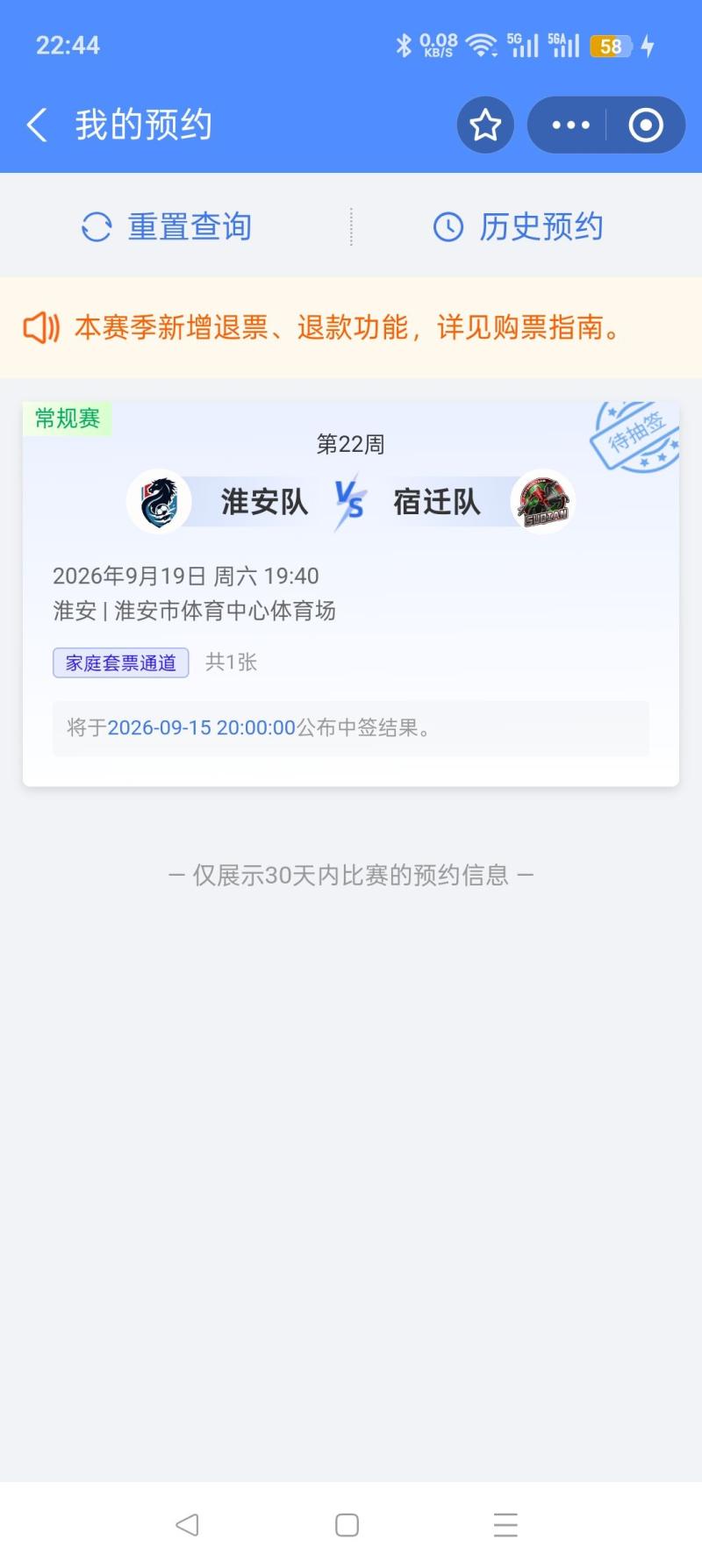Tap the star favorite icon
This screenshot has height=1568, width=702.
coord(485,125)
